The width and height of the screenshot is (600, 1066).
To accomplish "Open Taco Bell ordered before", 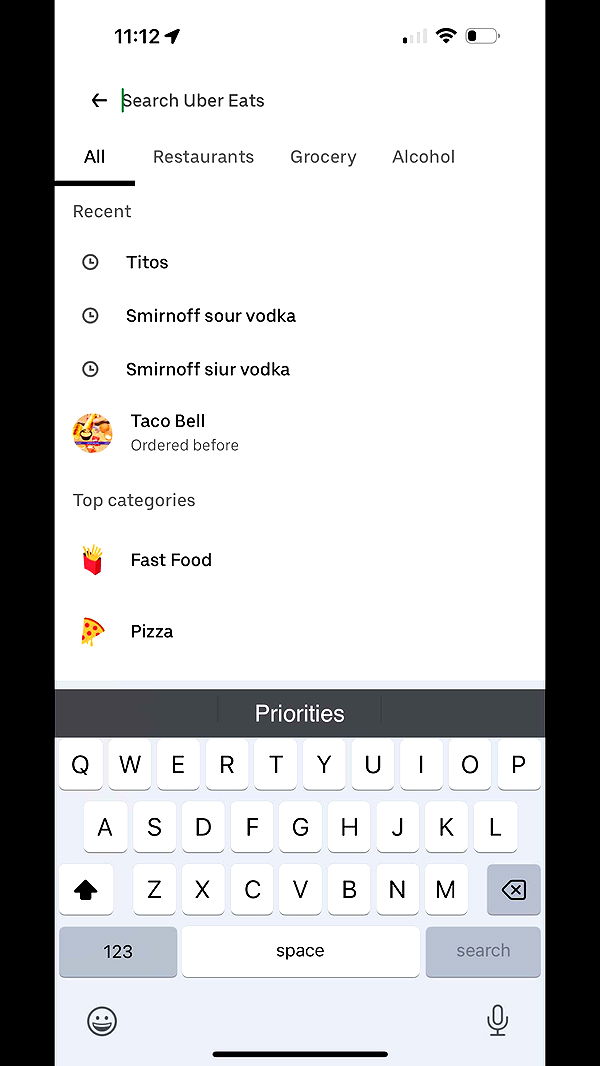I will (x=168, y=432).
